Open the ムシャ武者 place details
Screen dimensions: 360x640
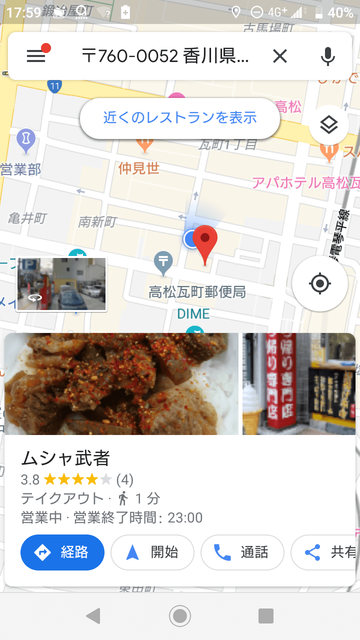click(65, 459)
